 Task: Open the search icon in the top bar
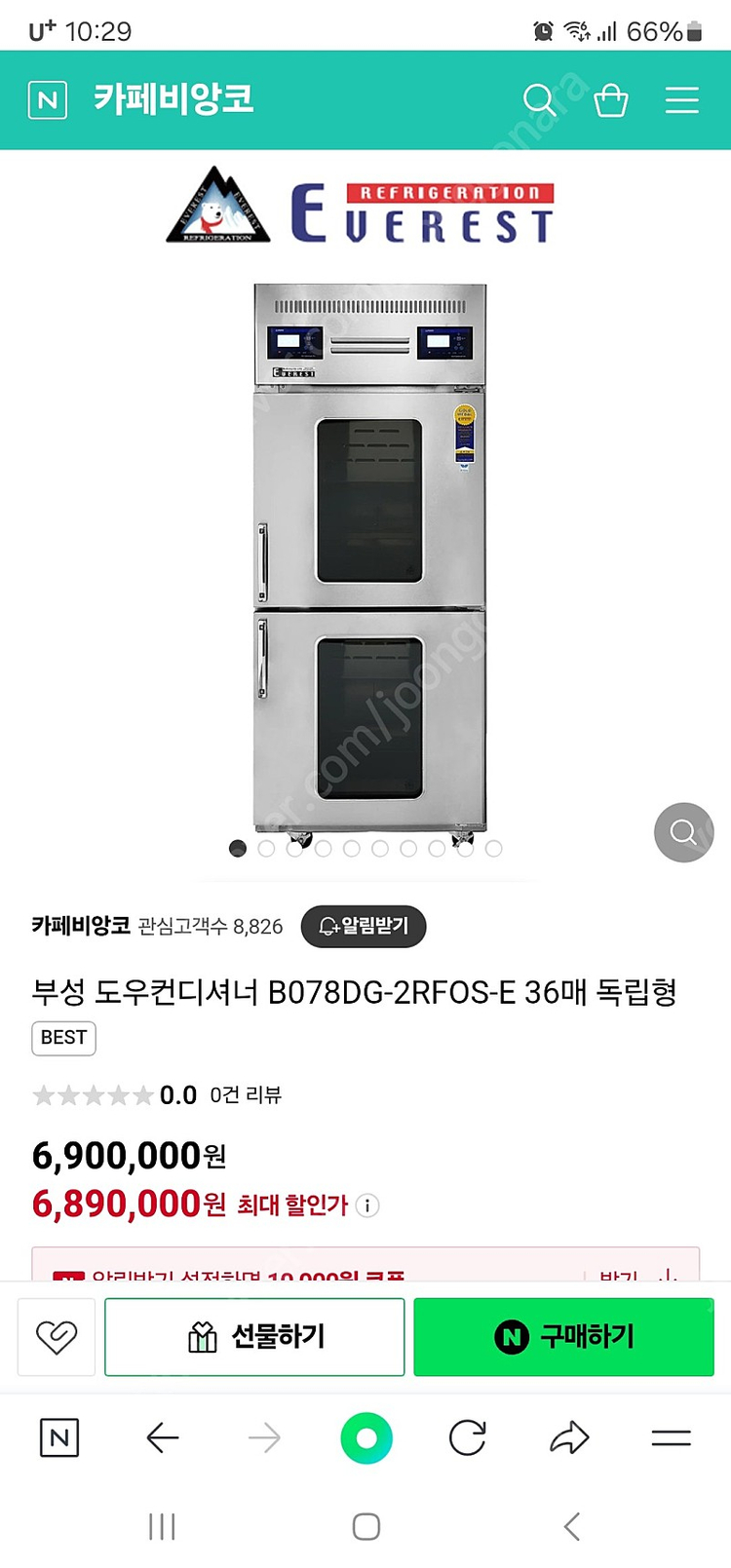point(538,98)
